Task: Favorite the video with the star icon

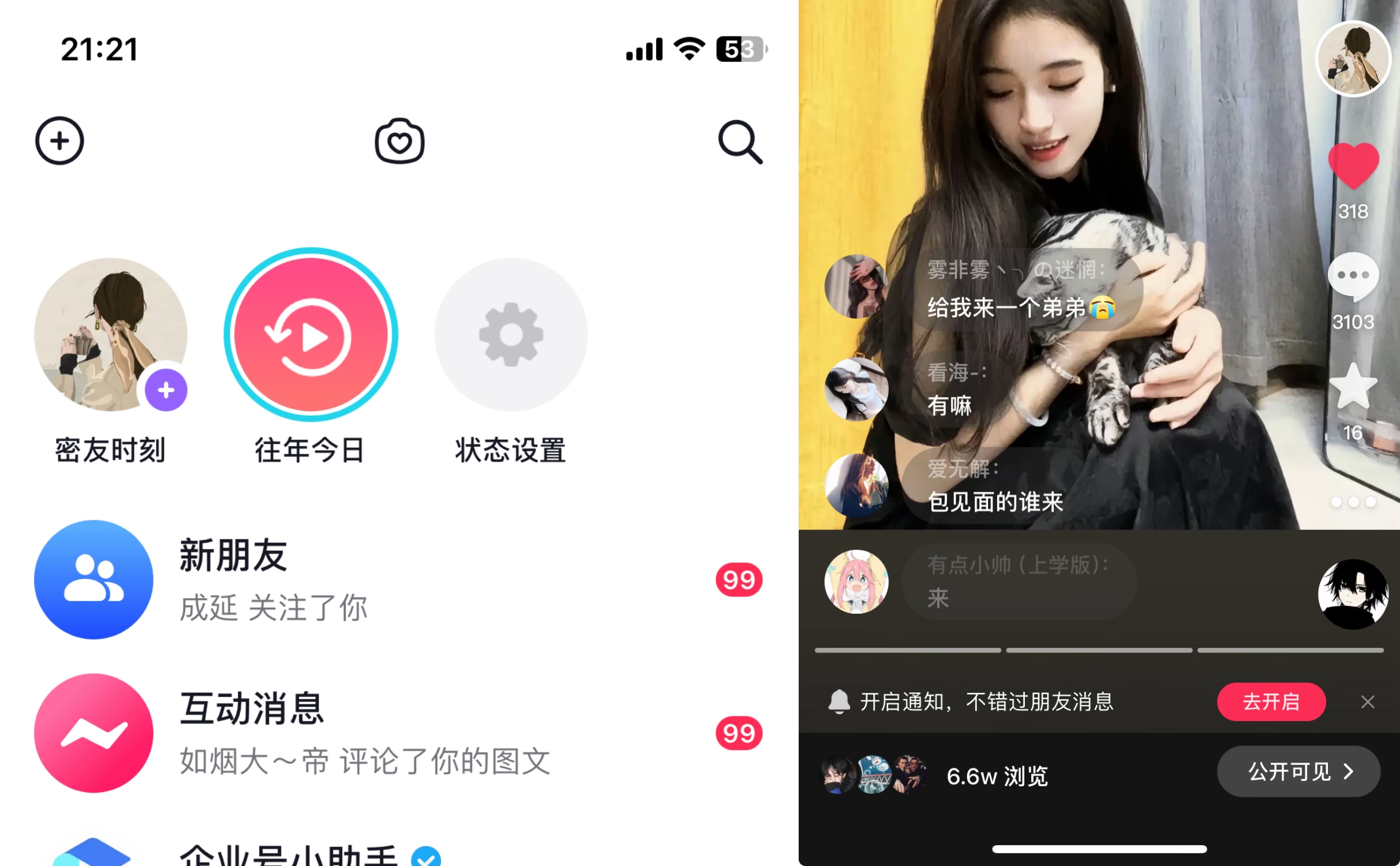Action: (1353, 387)
